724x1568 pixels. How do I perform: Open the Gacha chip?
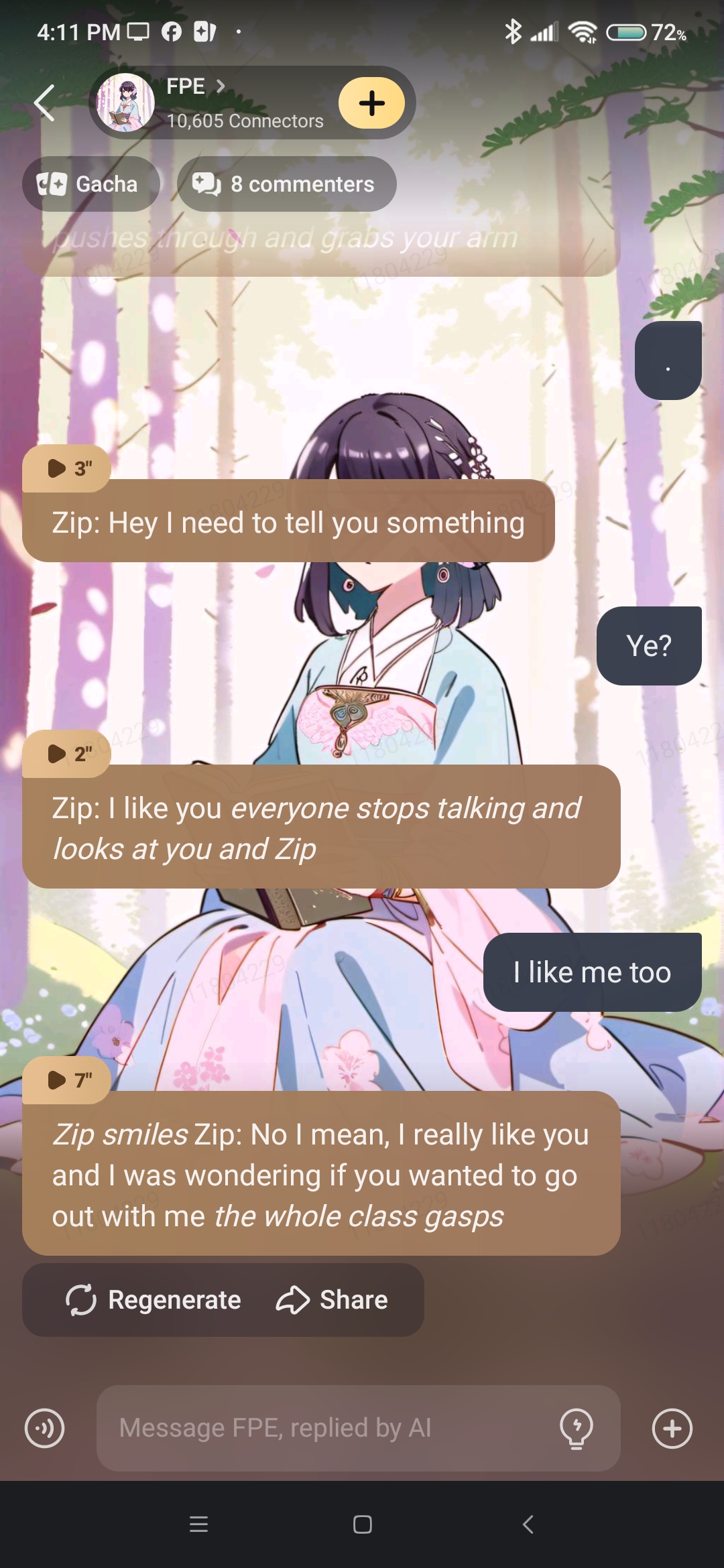90,184
